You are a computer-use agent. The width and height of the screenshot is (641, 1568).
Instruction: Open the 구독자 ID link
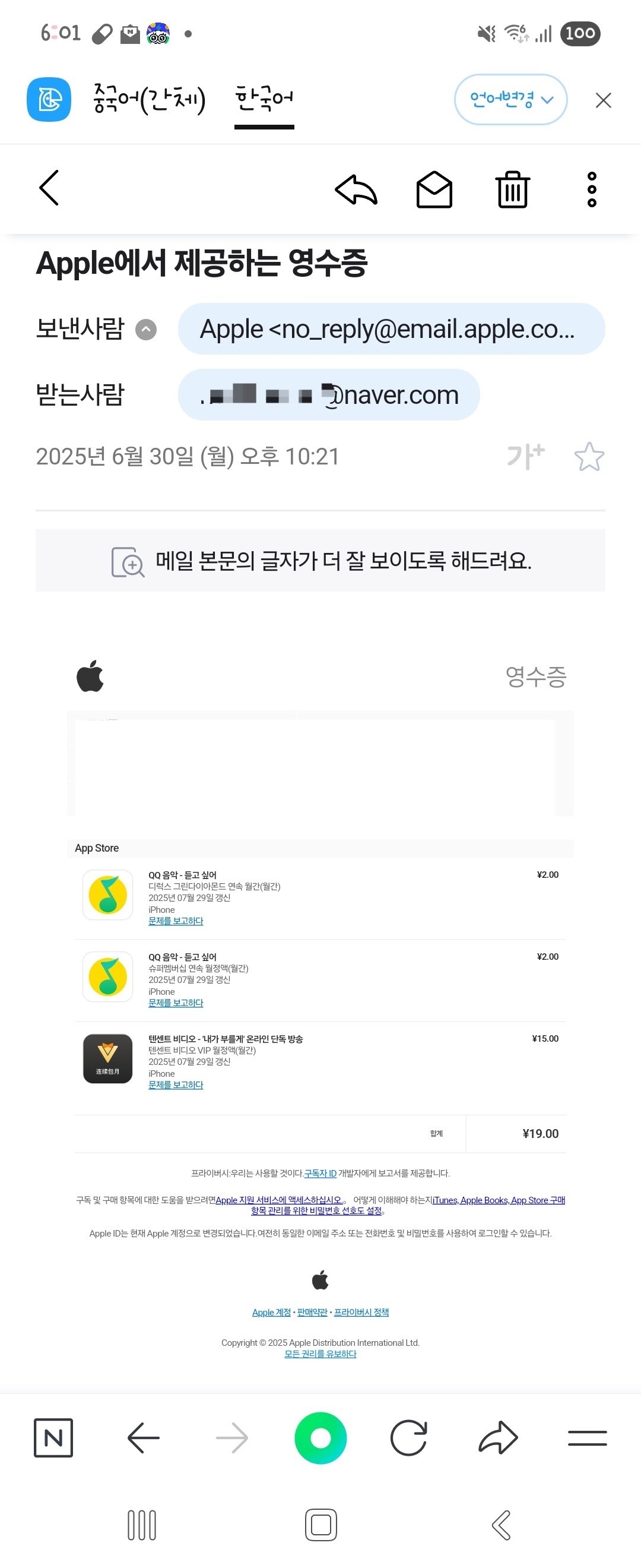[x=320, y=1173]
